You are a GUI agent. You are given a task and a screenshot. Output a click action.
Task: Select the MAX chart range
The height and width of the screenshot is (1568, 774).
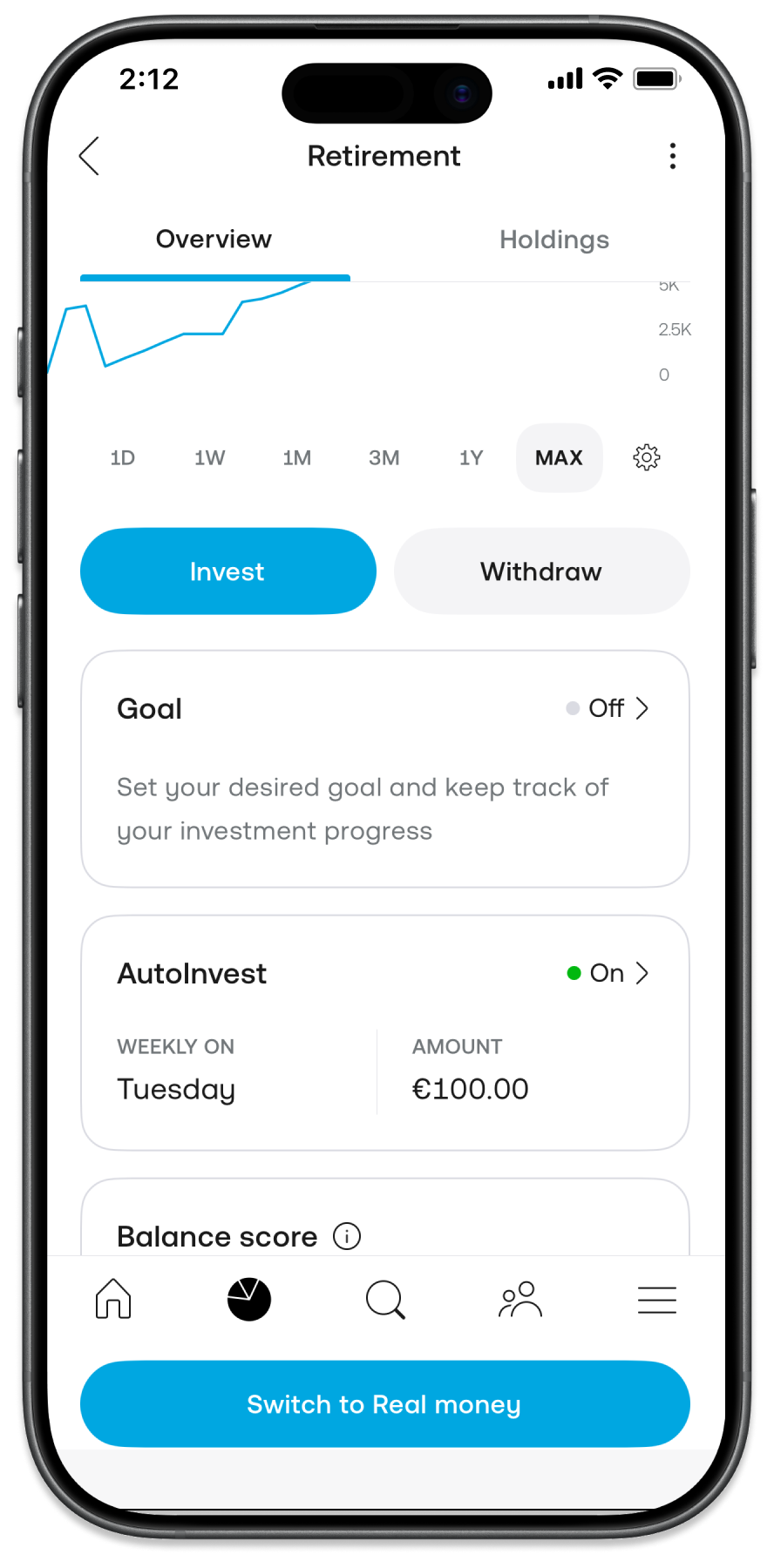[x=559, y=458]
